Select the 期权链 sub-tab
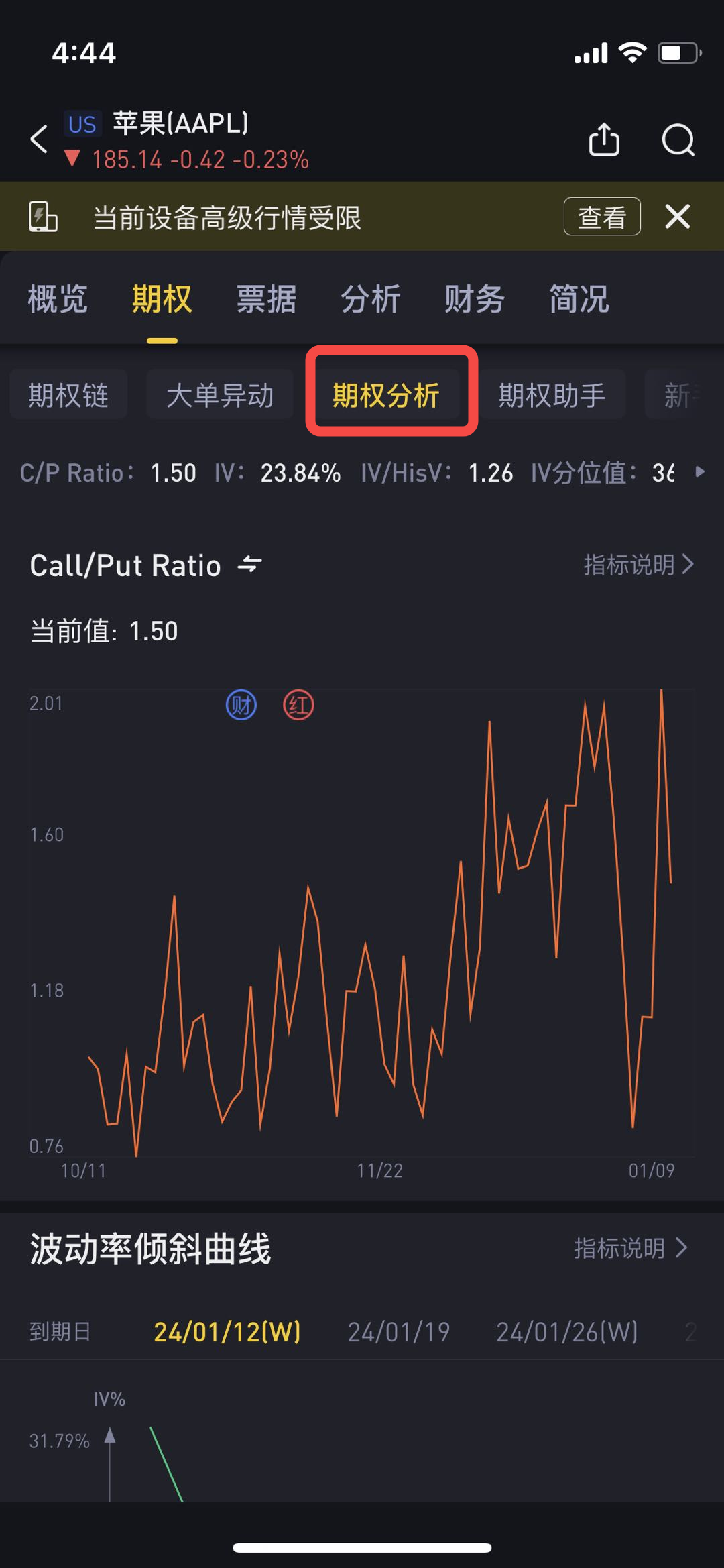Viewport: 724px width, 1568px height. pos(68,395)
